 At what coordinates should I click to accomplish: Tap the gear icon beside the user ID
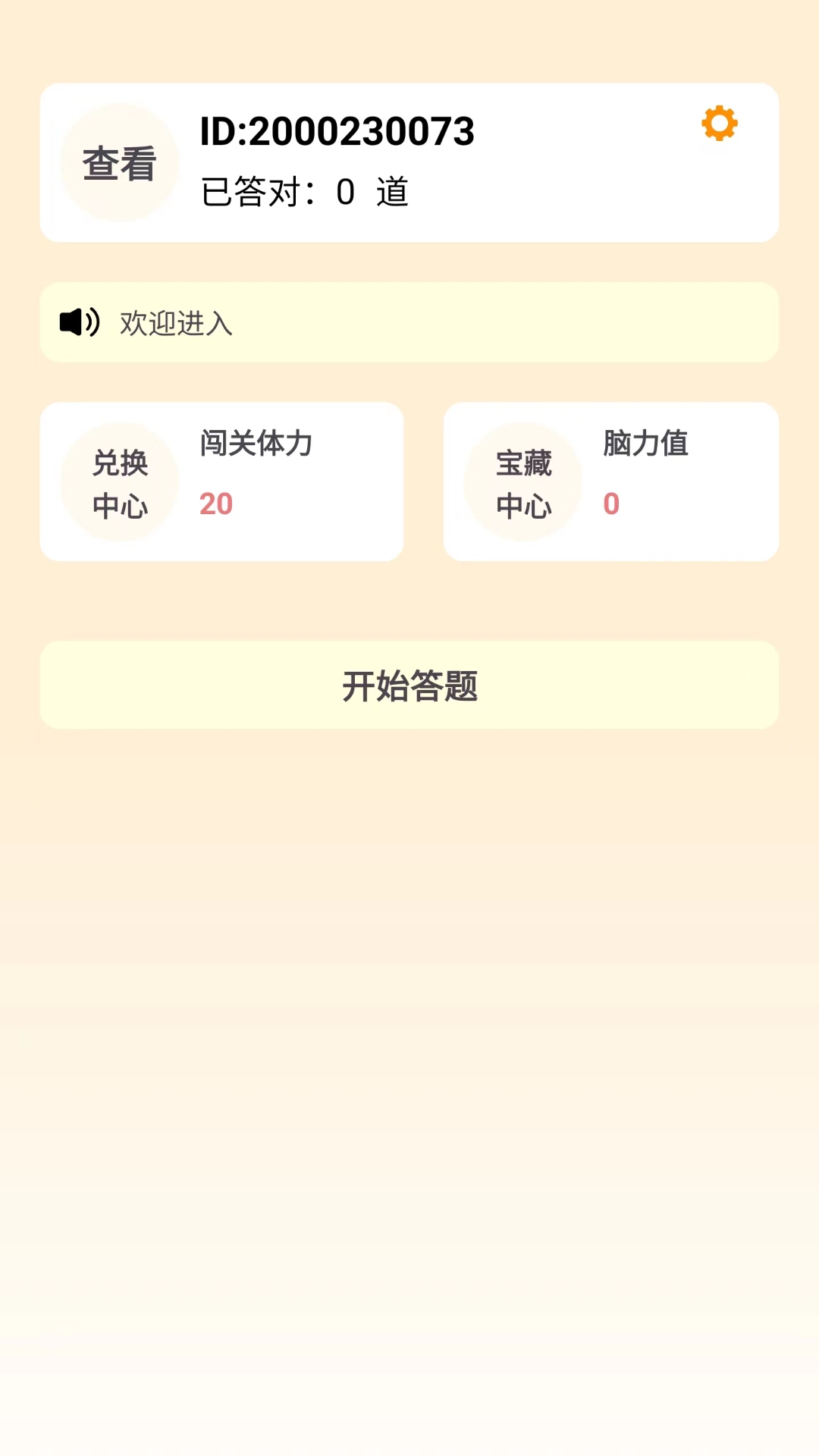pyautogui.click(x=718, y=124)
